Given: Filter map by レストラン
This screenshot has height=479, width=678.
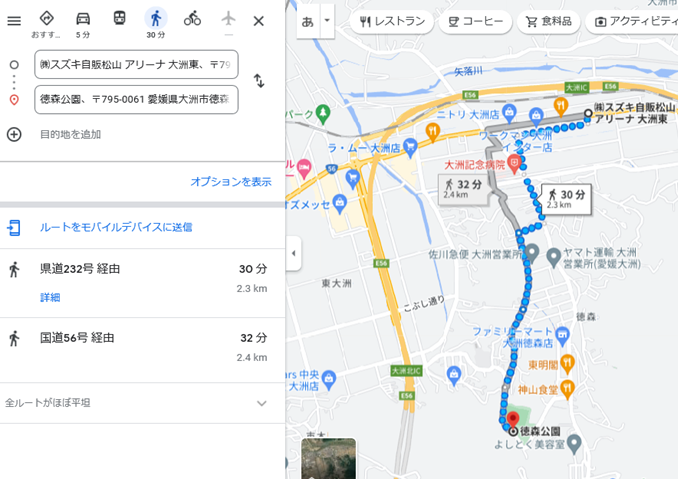Looking at the screenshot, I should 392,21.
